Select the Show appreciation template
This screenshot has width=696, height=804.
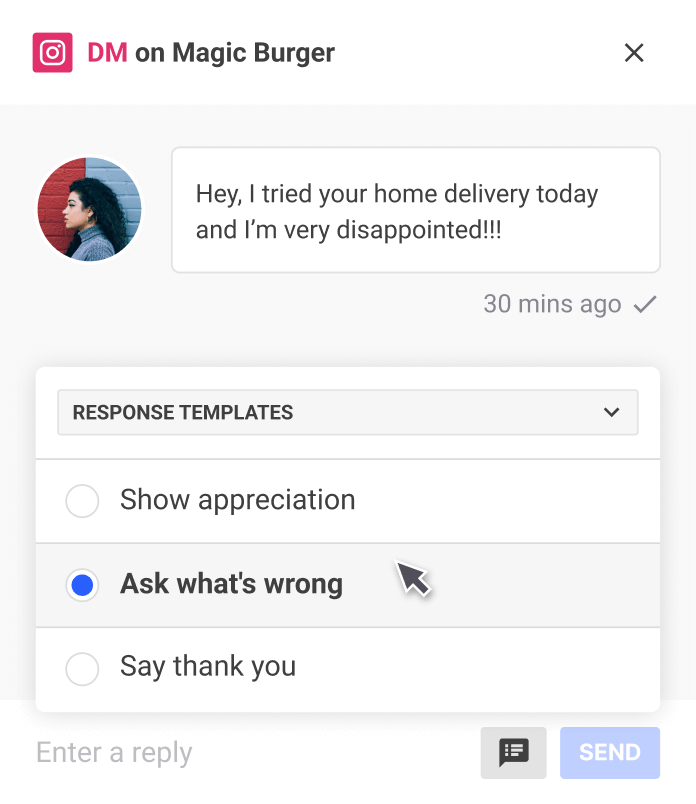[x=82, y=500]
